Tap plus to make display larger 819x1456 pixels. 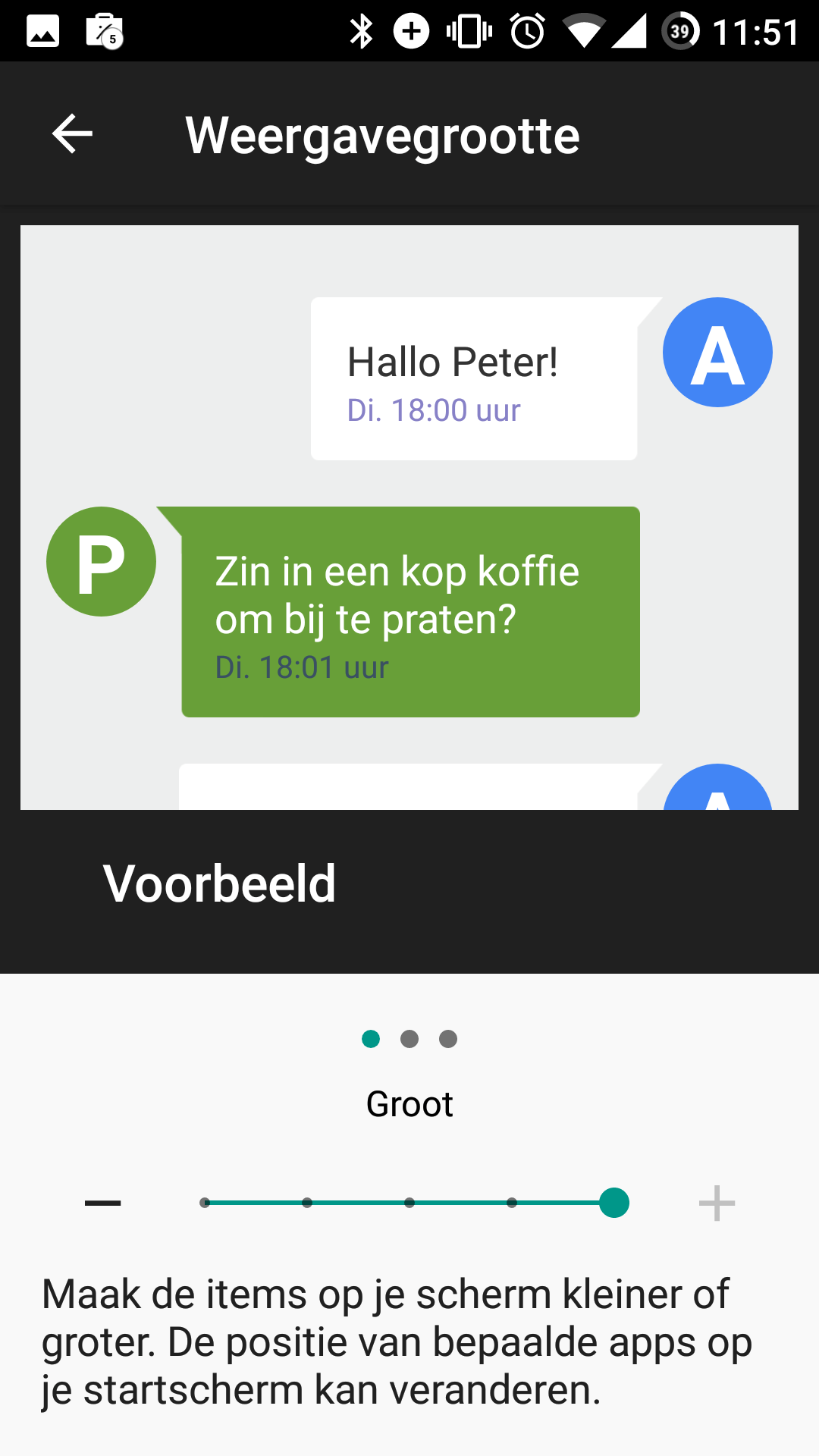tap(717, 1203)
